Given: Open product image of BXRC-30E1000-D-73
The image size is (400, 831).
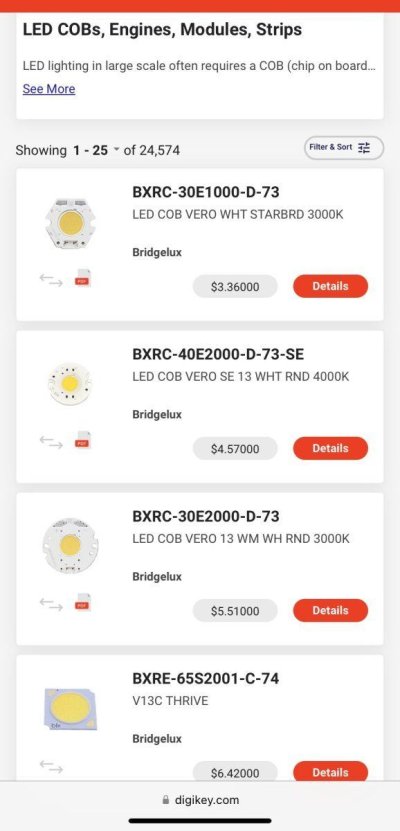Looking at the screenshot, I should click(x=70, y=223).
